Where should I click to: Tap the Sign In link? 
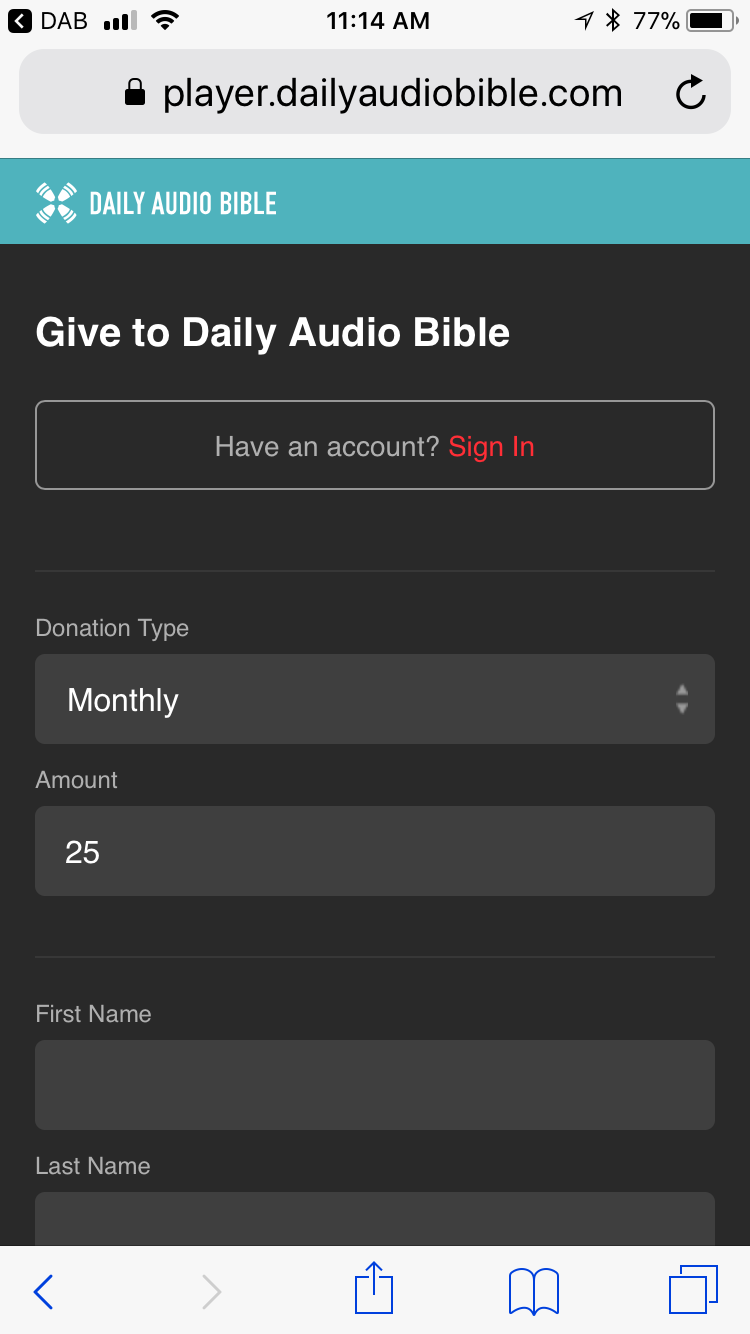click(491, 446)
